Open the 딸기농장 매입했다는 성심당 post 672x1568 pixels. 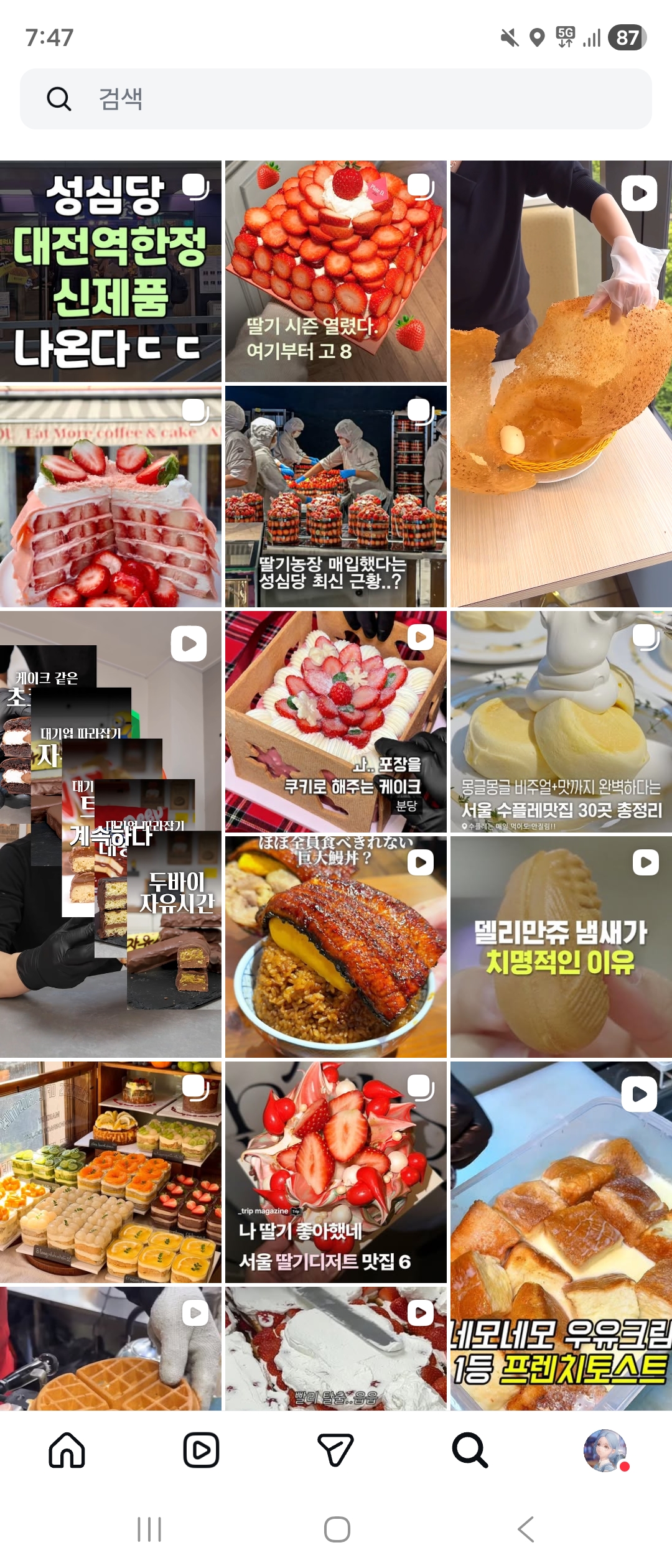[x=336, y=497]
